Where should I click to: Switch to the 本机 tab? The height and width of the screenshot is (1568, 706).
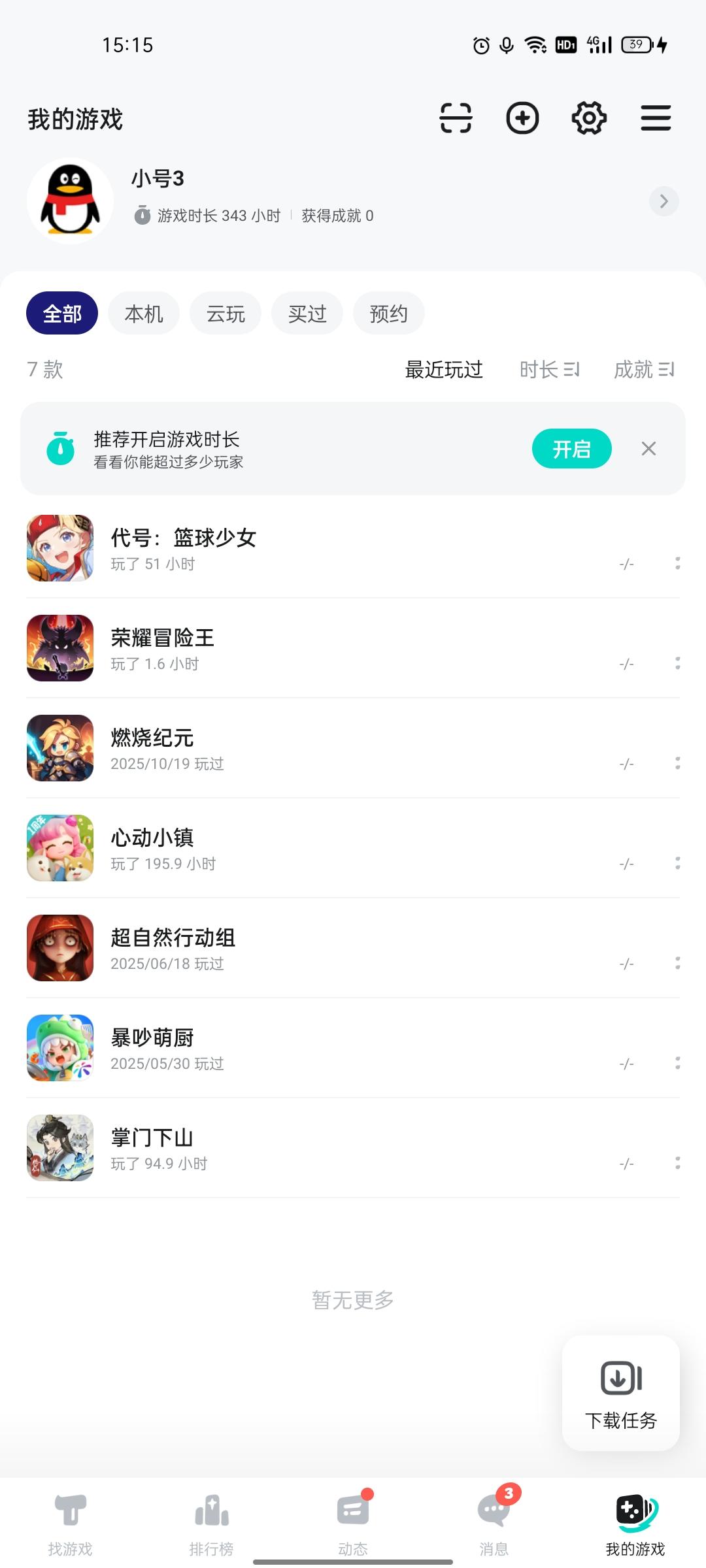click(x=143, y=313)
